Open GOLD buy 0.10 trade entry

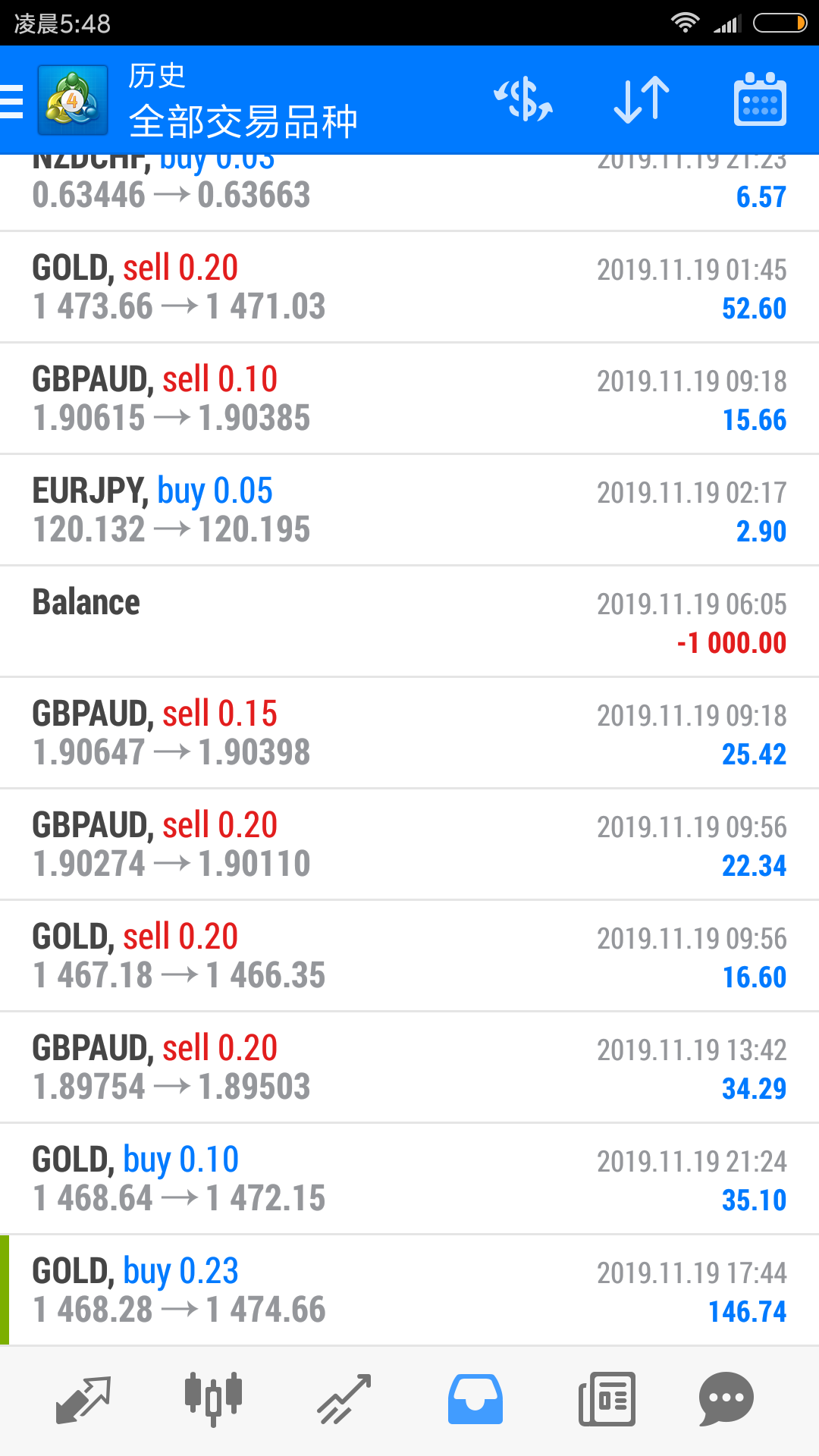[x=409, y=1179]
